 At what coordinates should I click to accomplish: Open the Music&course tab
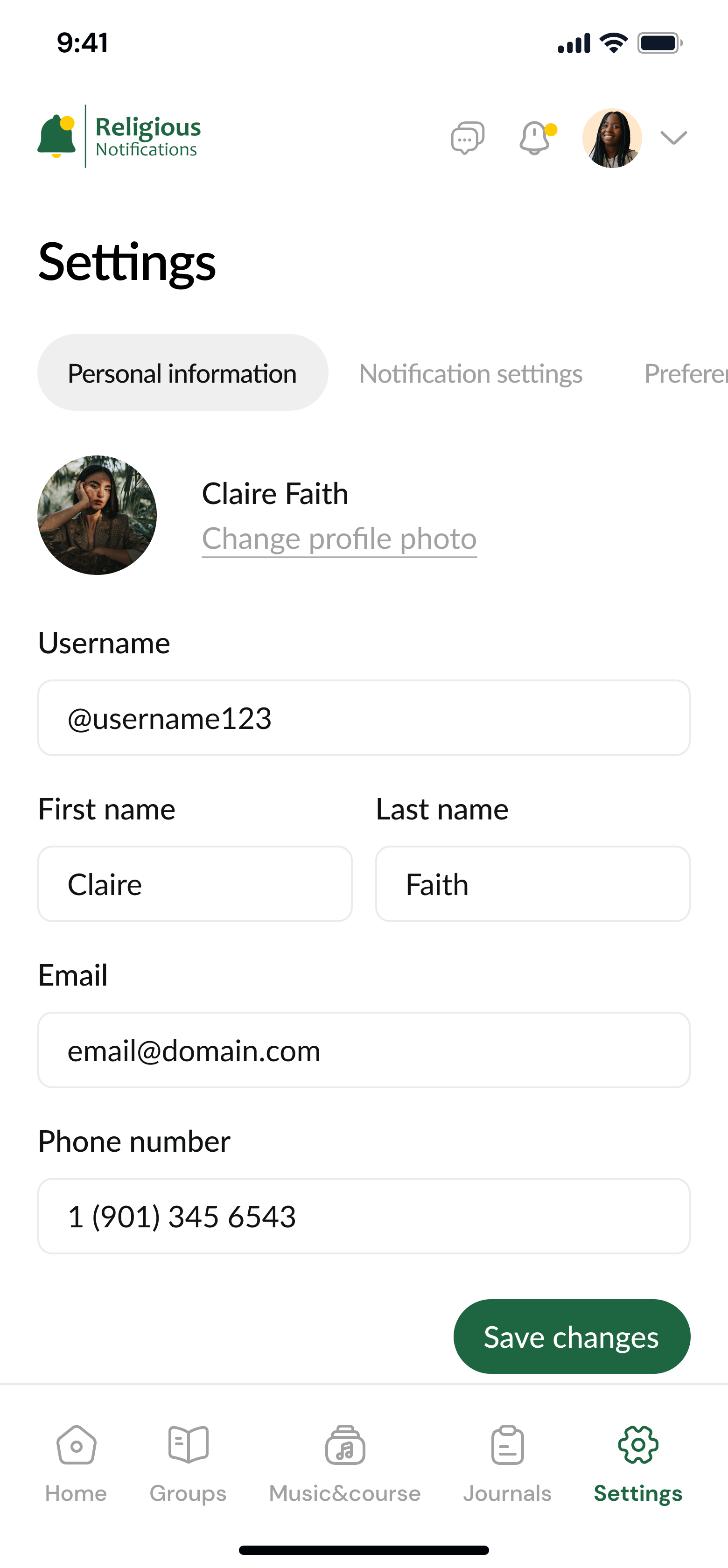(345, 1464)
